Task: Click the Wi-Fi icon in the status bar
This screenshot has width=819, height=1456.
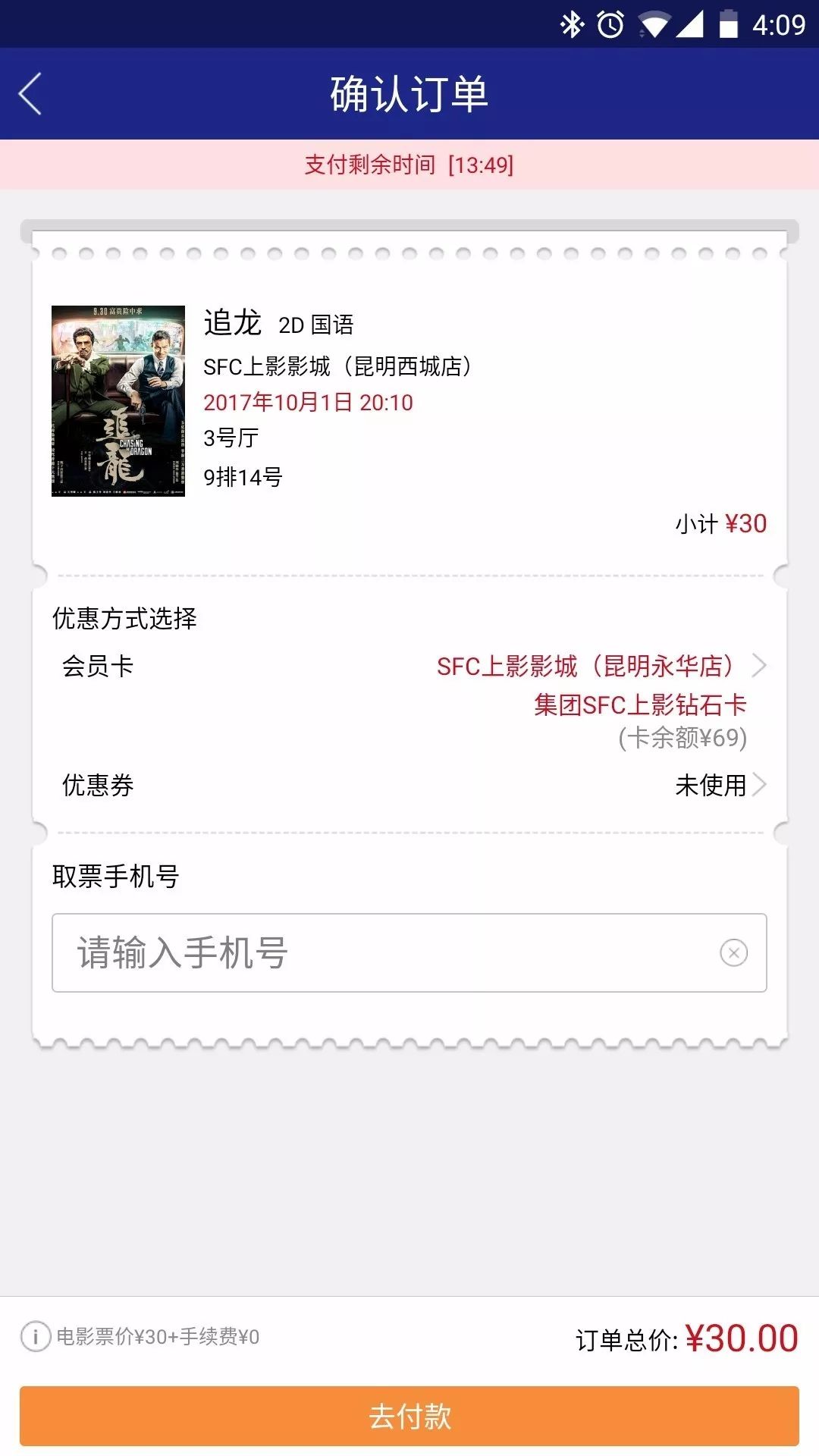Action: 652,24
